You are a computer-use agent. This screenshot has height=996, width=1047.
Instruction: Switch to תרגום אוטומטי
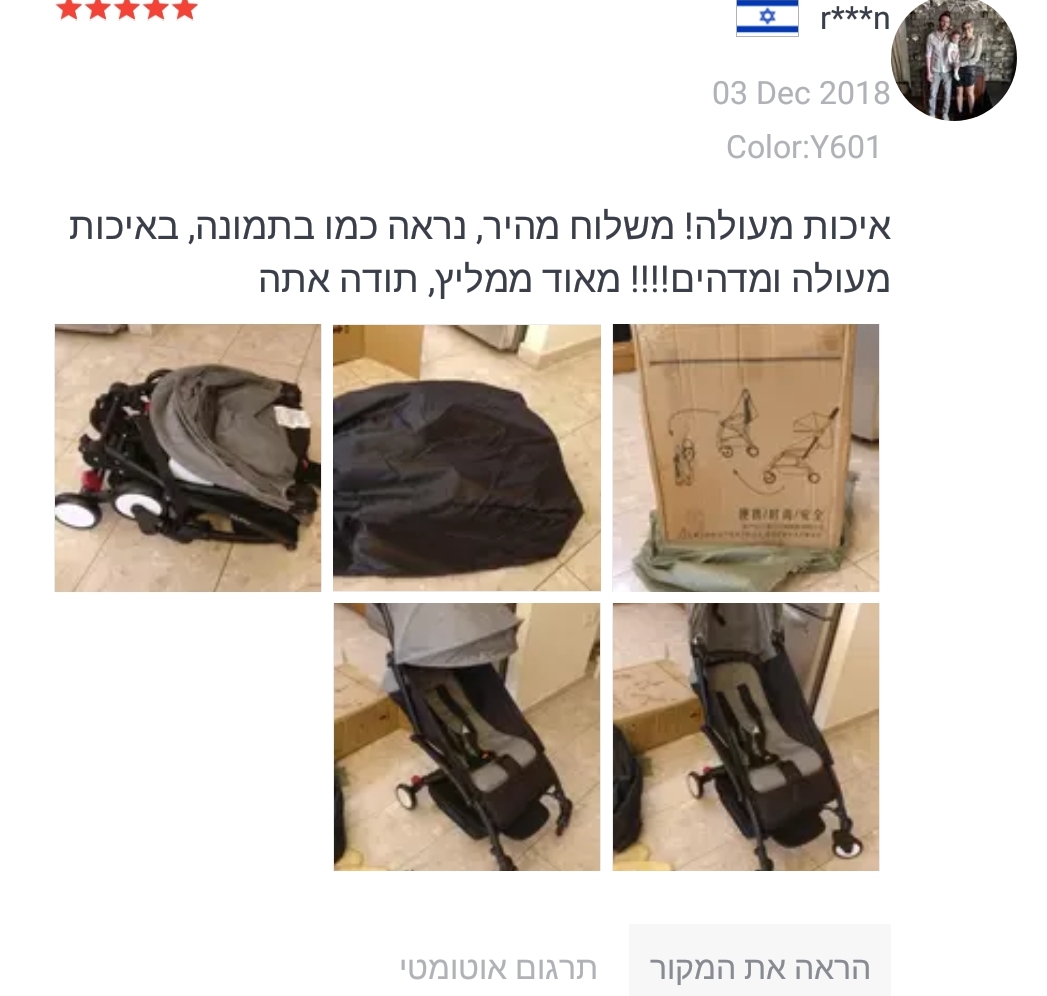[x=498, y=967]
